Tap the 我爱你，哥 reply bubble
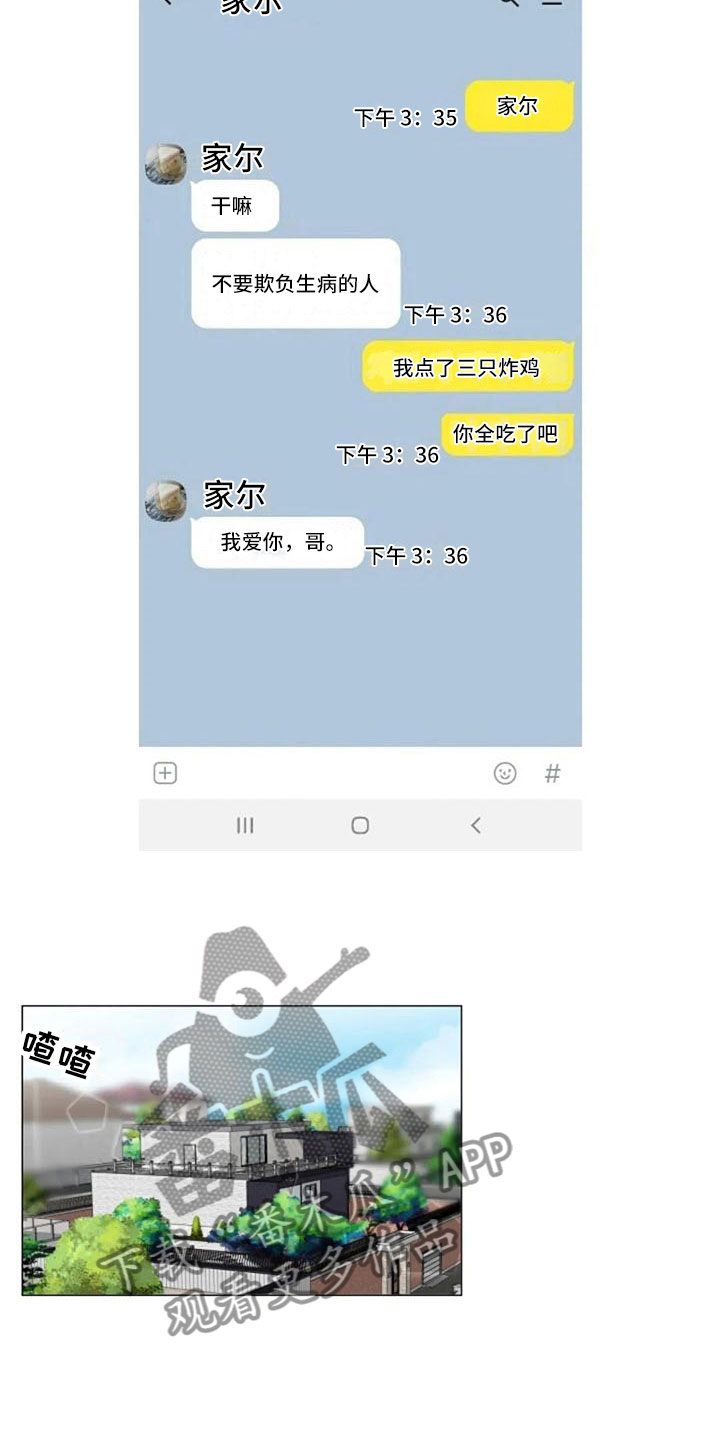 click(x=276, y=542)
